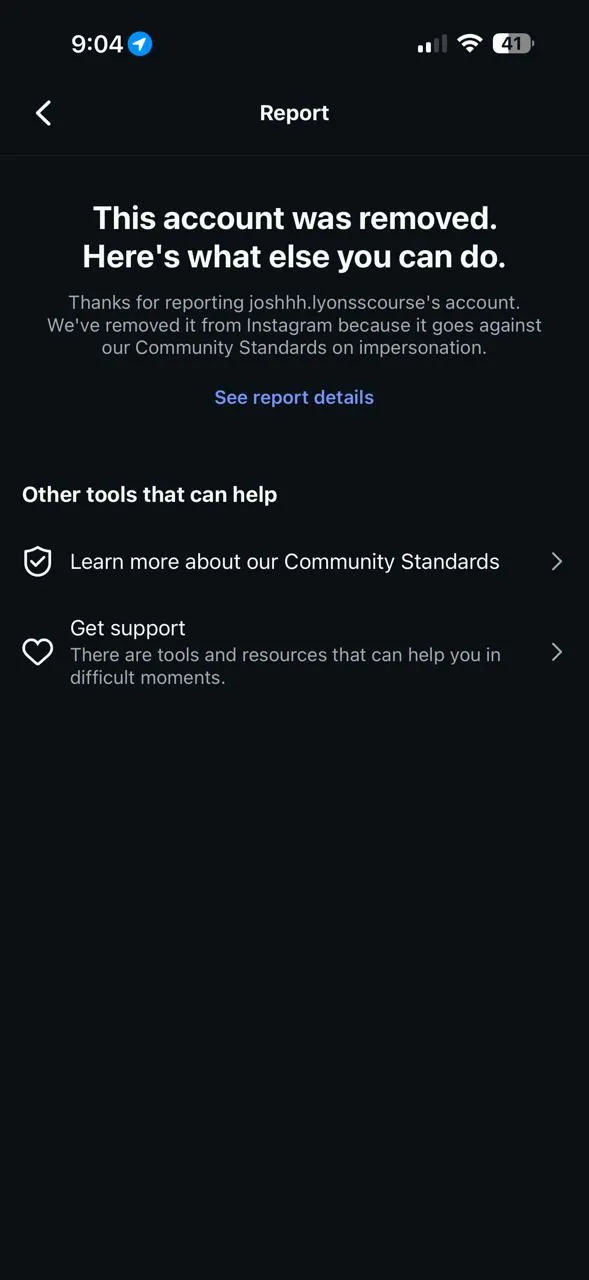Go back from the Report screen
Viewport: 589px width, 1280px height.
point(43,113)
